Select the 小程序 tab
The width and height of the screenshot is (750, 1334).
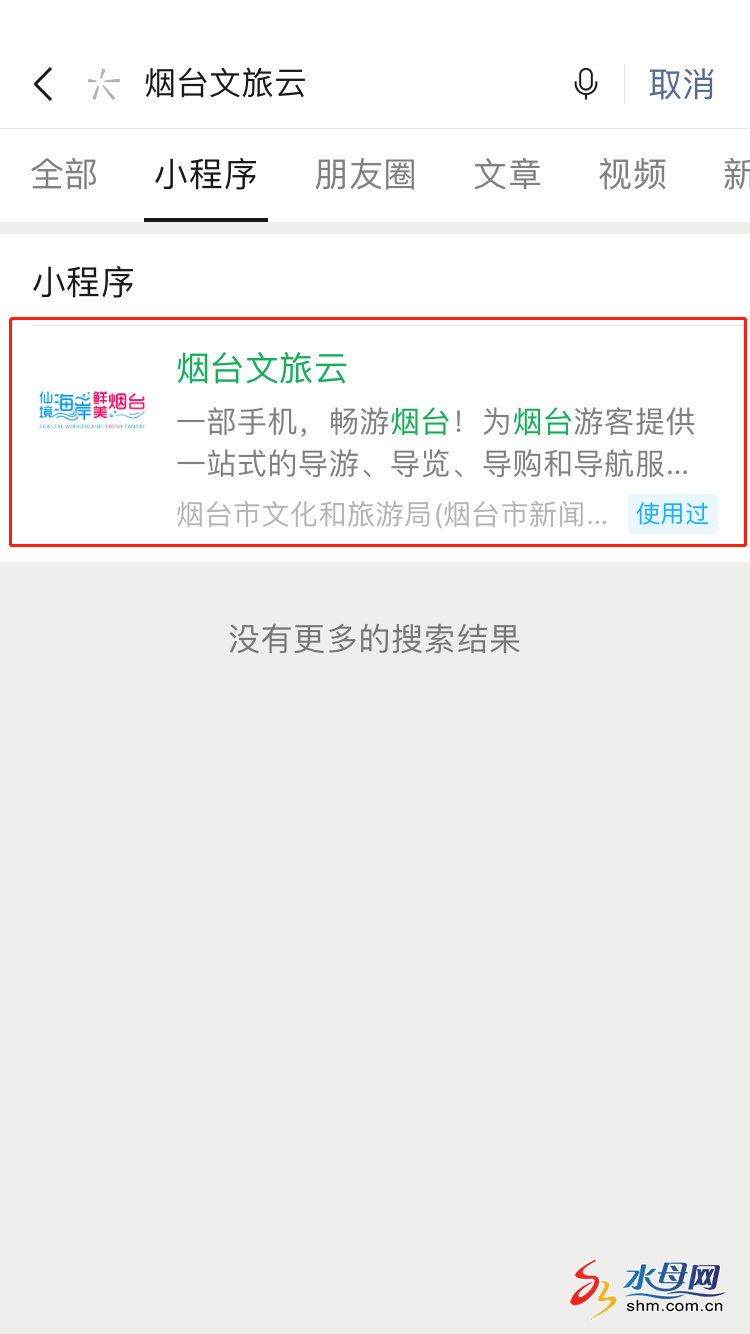click(205, 175)
